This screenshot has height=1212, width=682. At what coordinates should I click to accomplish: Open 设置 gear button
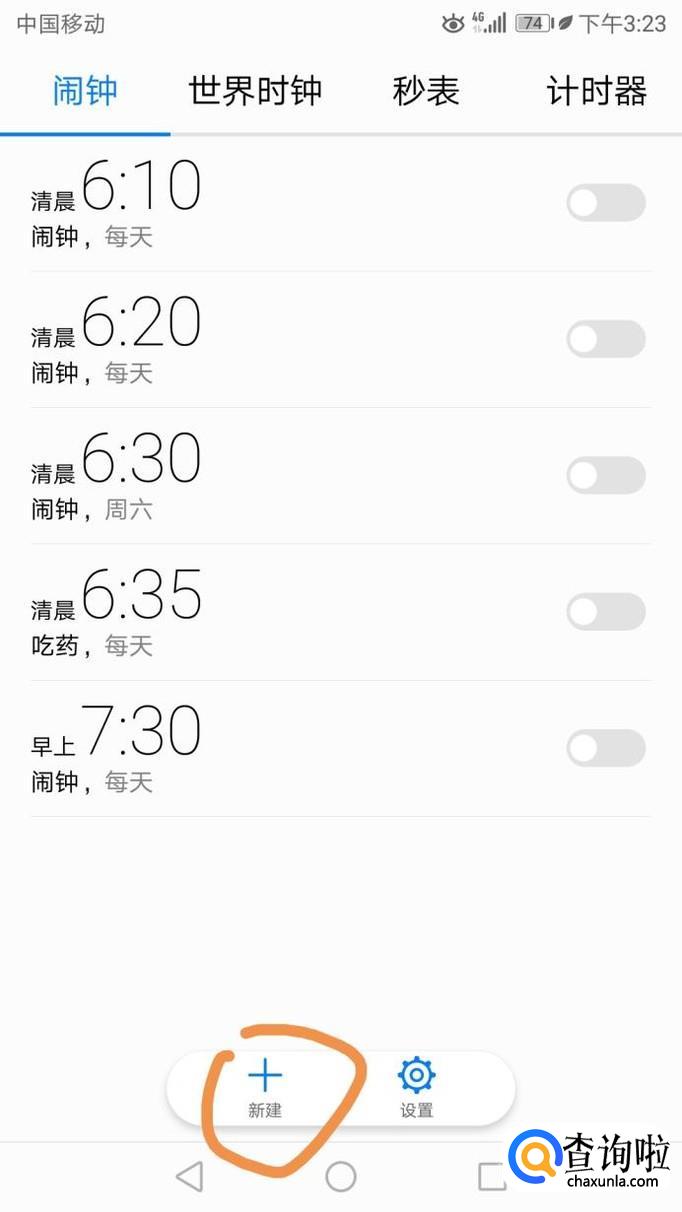point(416,1088)
